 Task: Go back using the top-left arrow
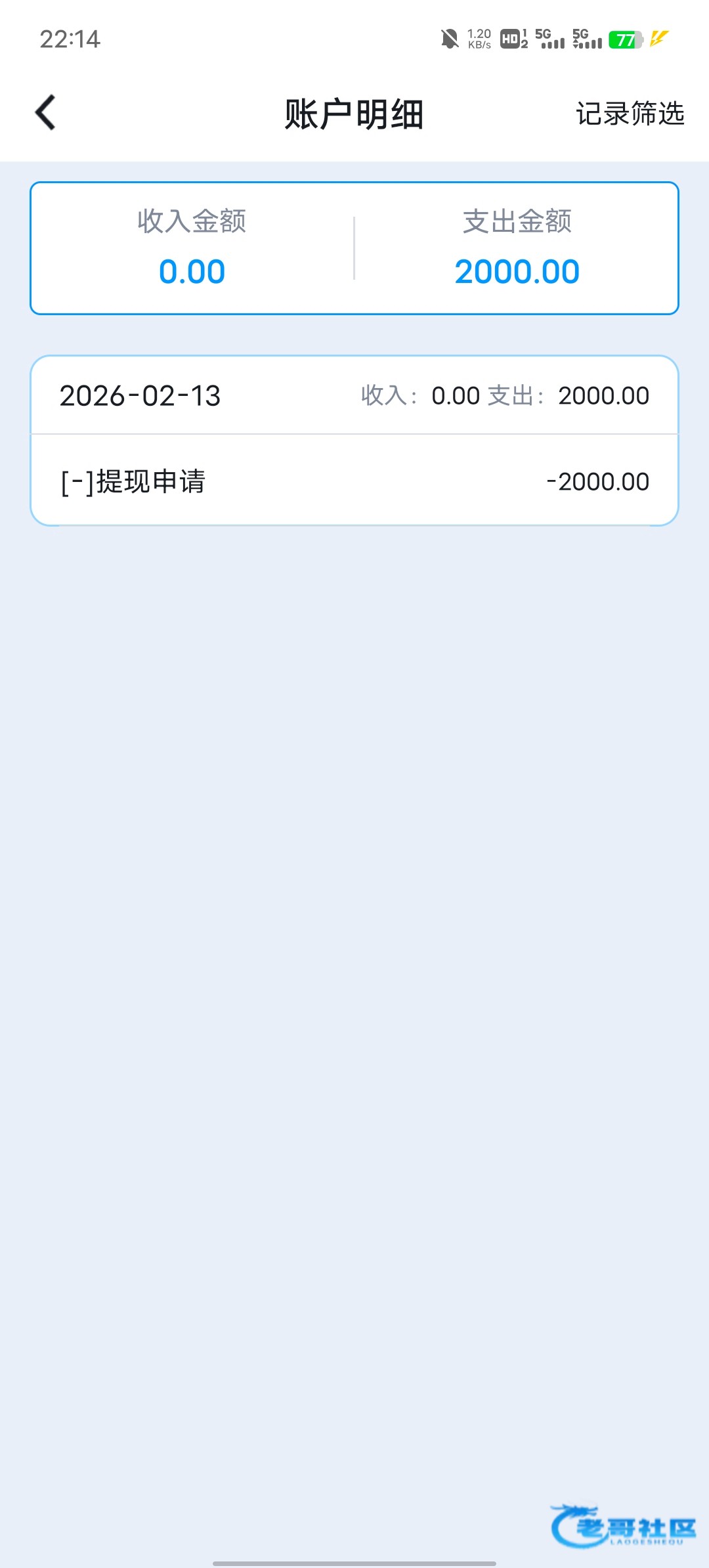pos(45,113)
